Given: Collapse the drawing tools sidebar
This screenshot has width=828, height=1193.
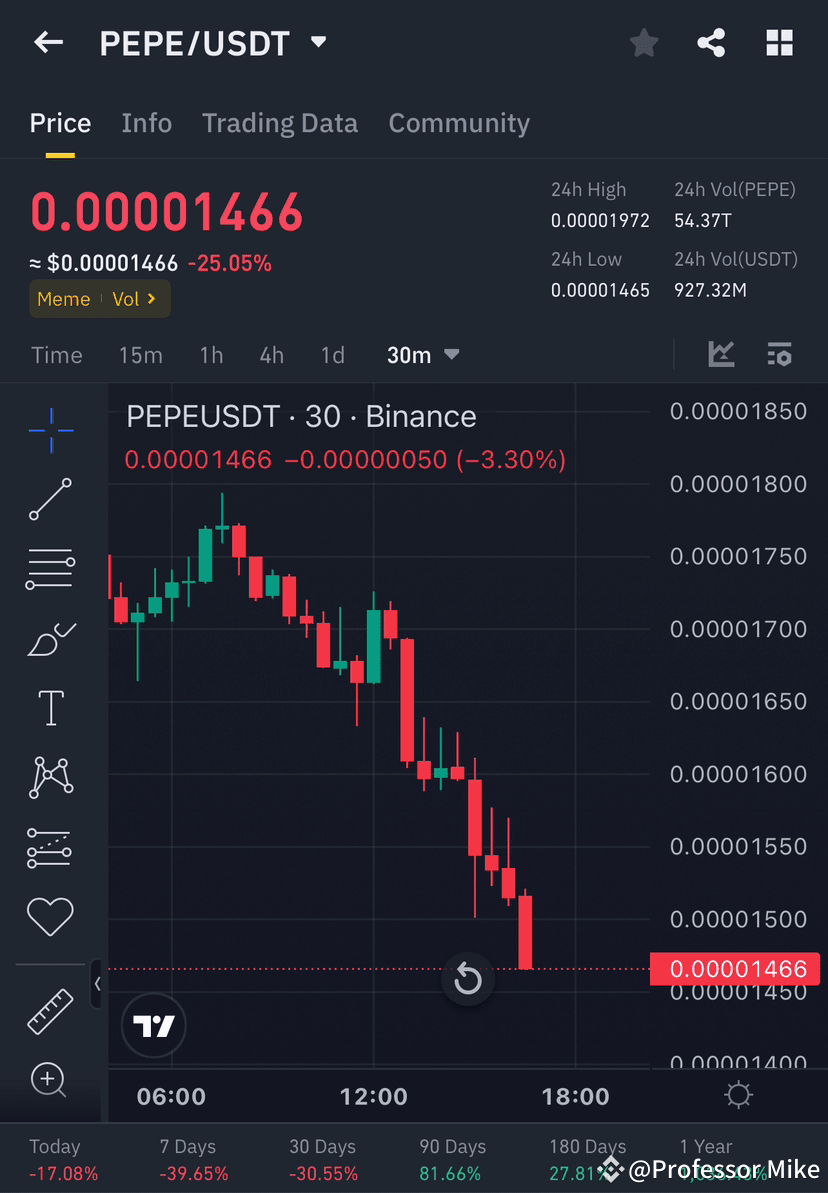Looking at the screenshot, I should pyautogui.click(x=97, y=984).
